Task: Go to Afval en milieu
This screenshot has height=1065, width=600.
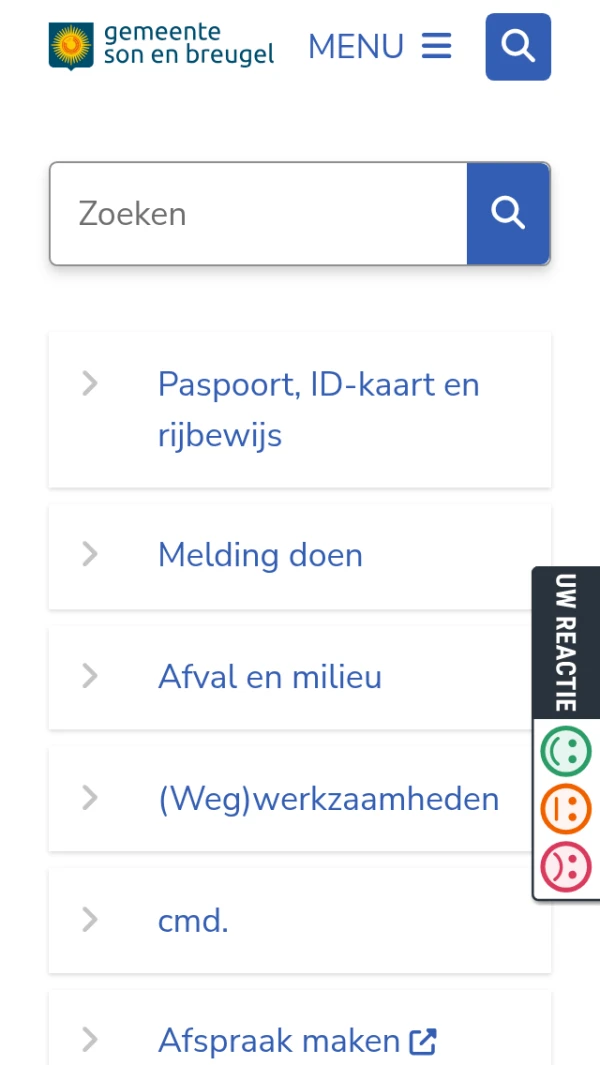Action: click(x=300, y=677)
